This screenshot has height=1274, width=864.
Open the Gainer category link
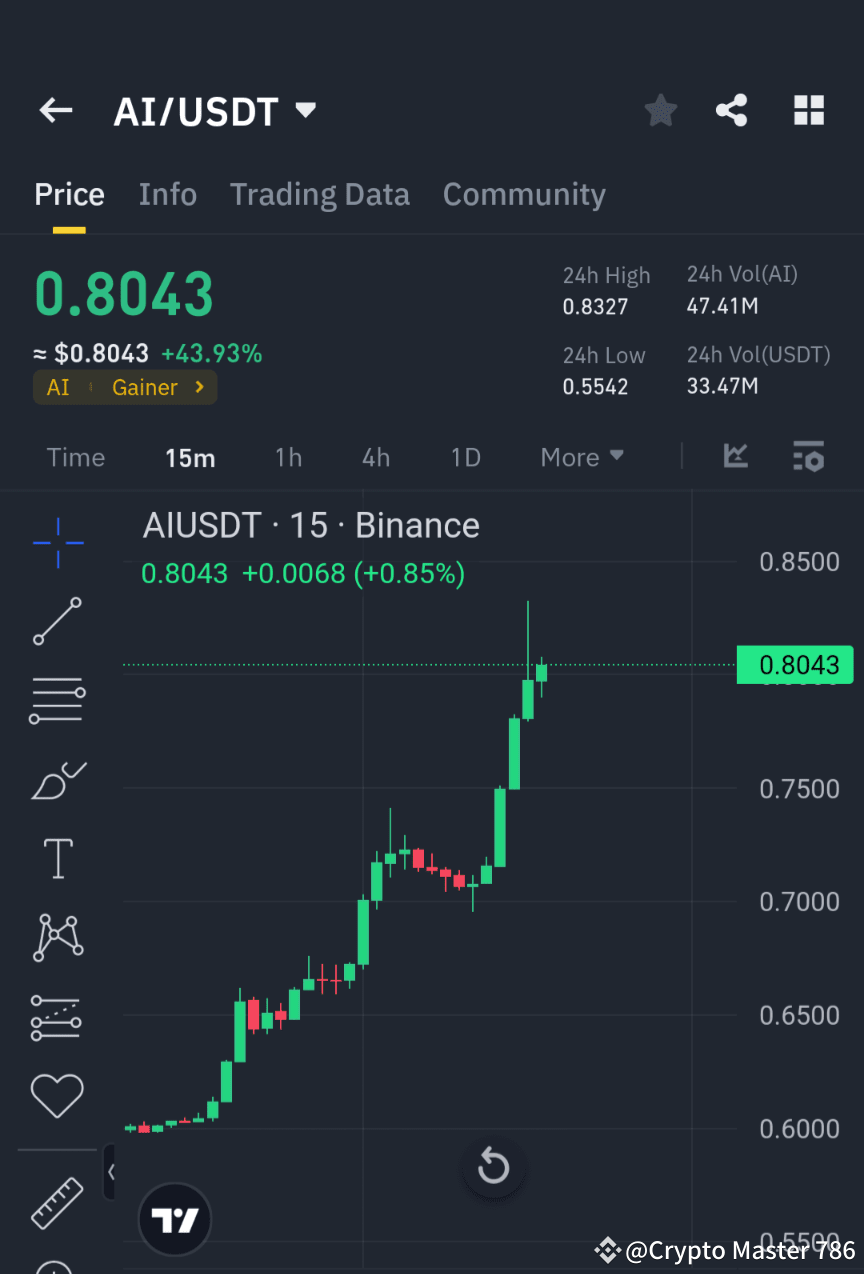pos(144,387)
